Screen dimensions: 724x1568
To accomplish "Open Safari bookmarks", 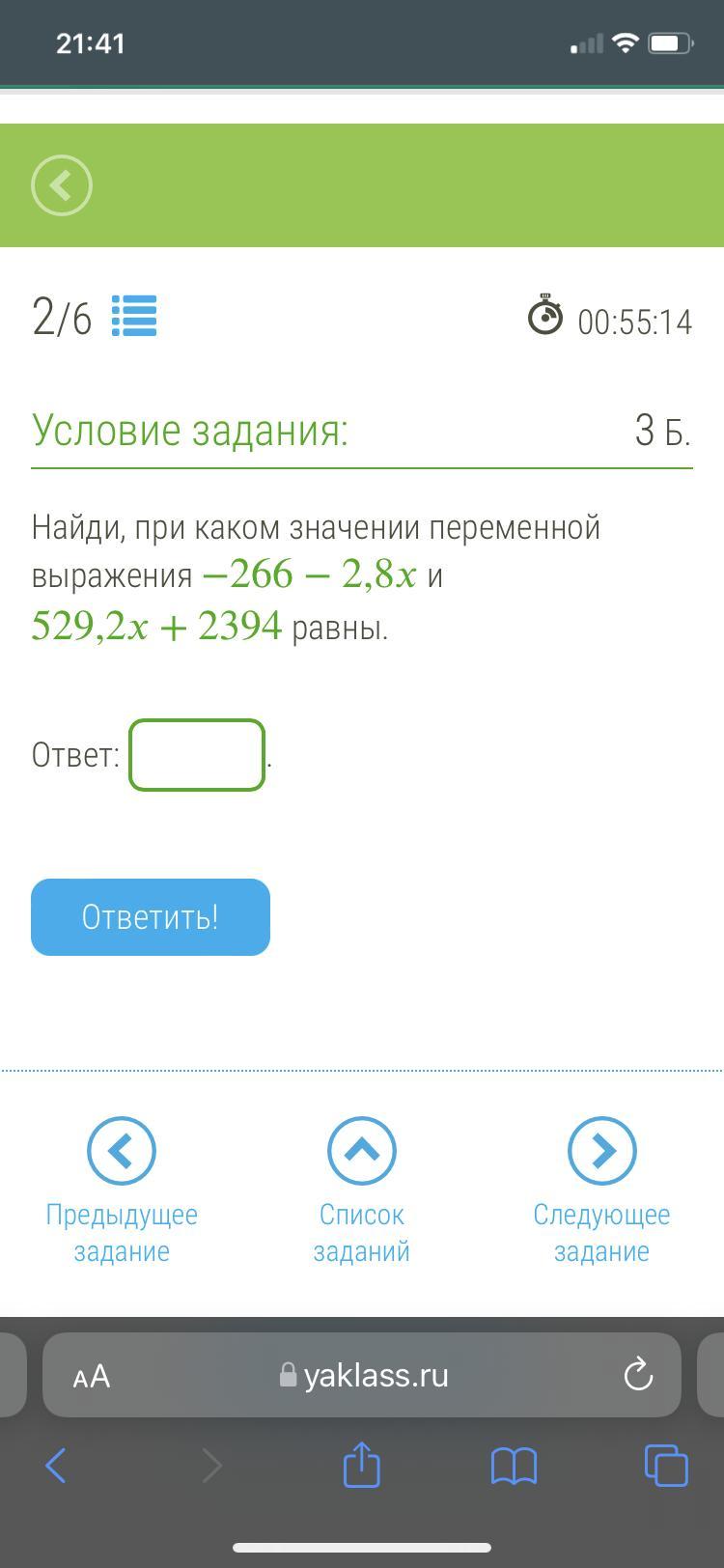I will pos(514,1466).
